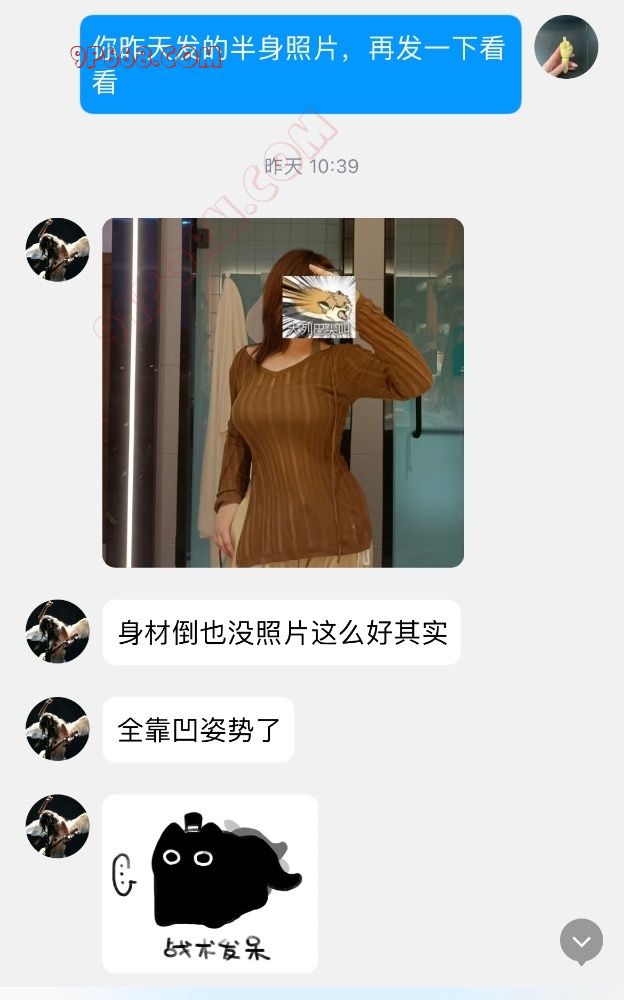Open sender's avatar beside the photo message
624x1000 pixels.
tap(57, 250)
